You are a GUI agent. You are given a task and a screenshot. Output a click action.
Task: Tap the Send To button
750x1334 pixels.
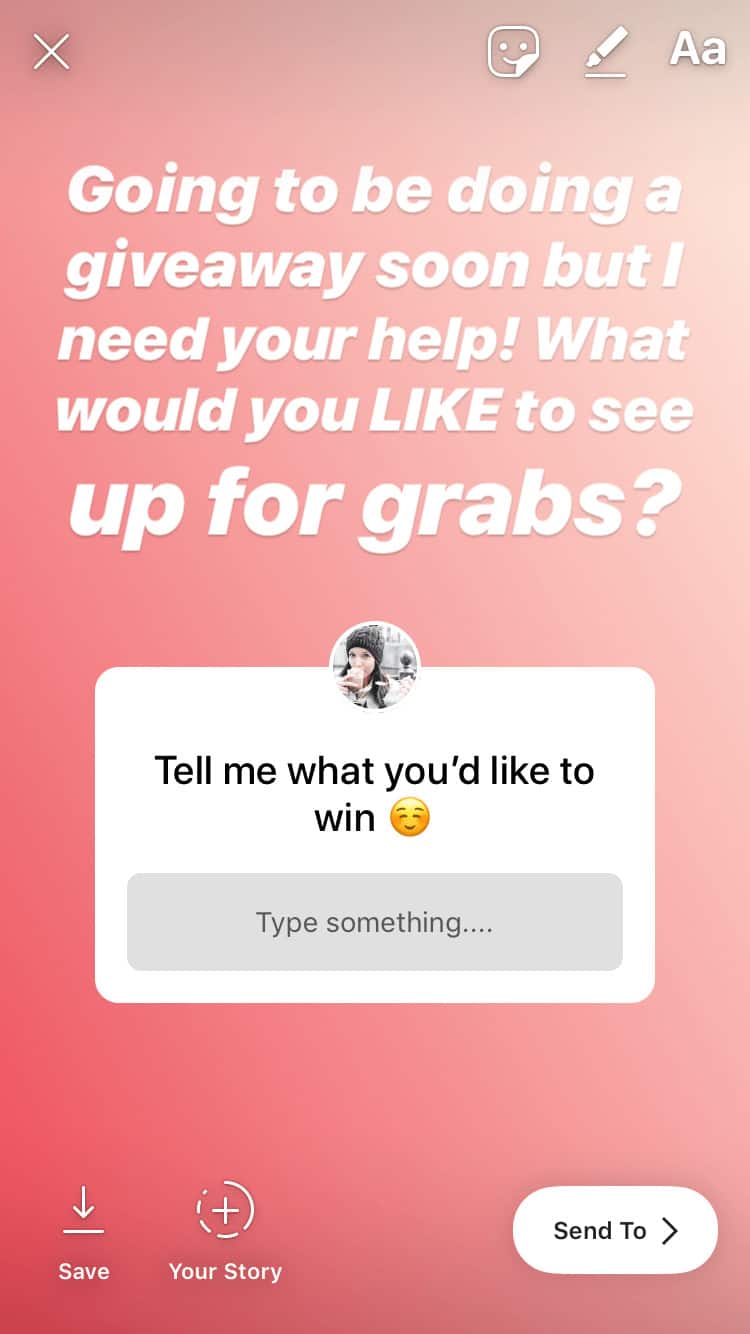point(615,1230)
